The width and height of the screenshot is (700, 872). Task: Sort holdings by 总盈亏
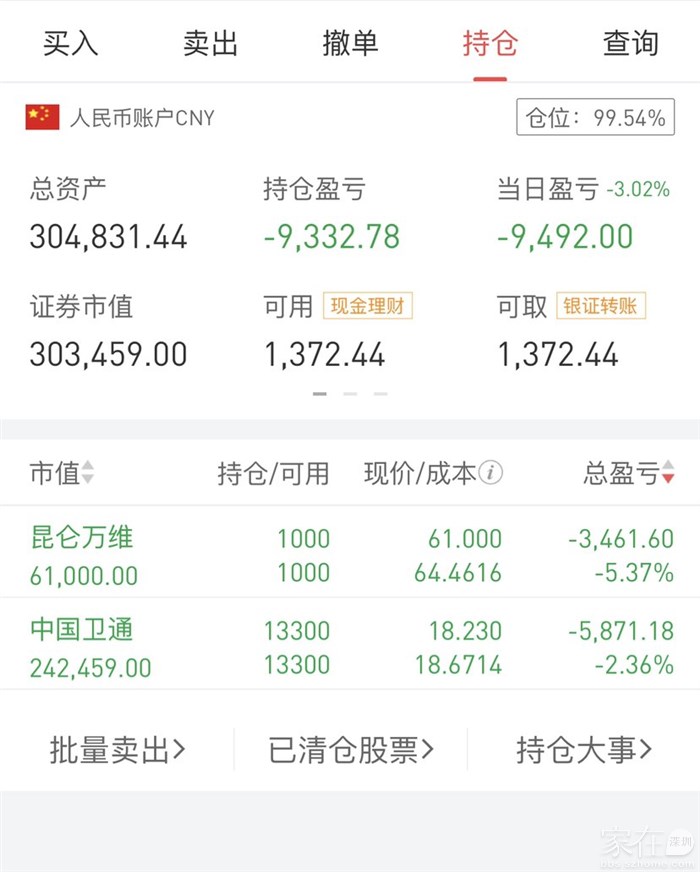click(x=629, y=473)
